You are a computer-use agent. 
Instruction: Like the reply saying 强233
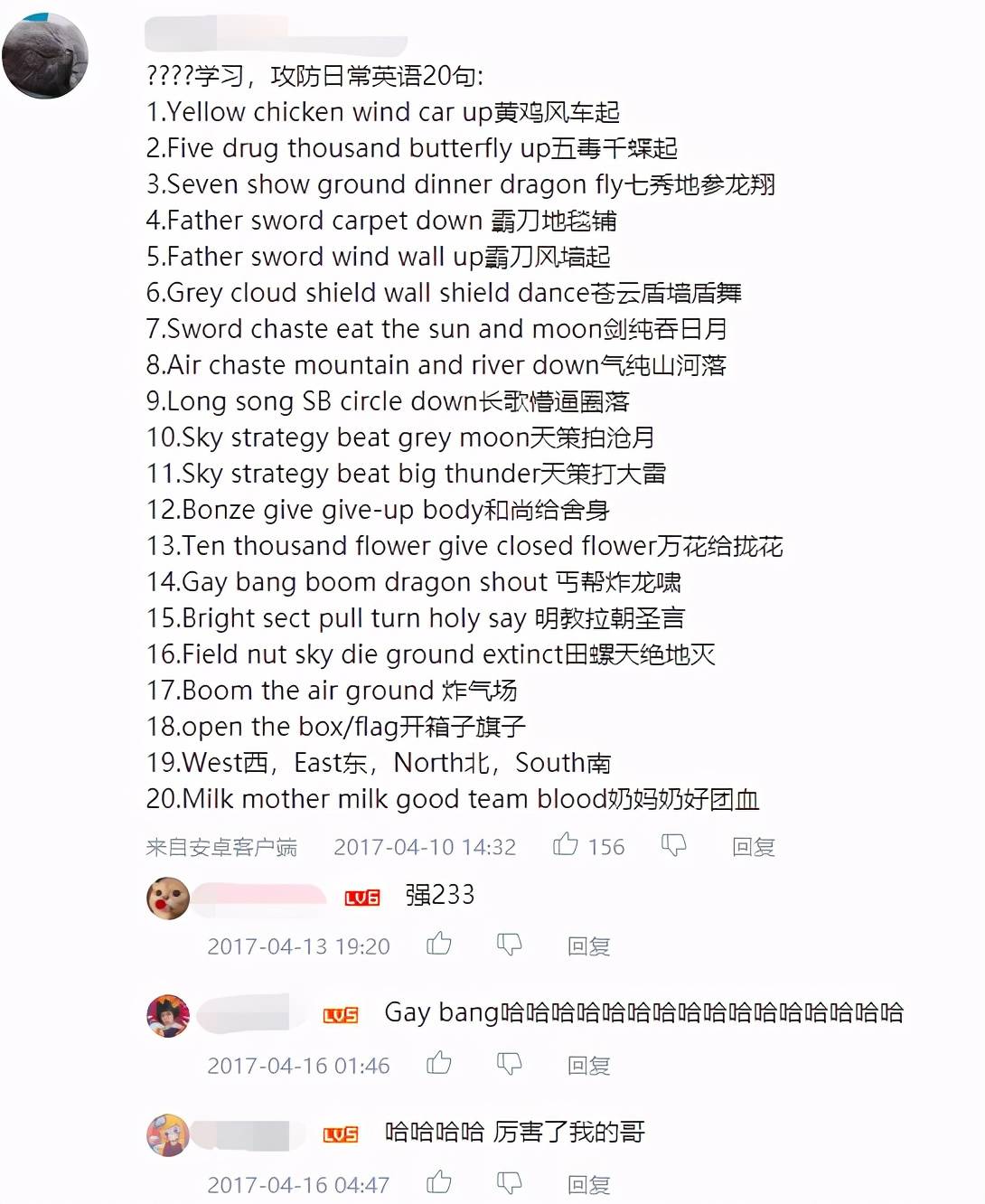point(439,945)
